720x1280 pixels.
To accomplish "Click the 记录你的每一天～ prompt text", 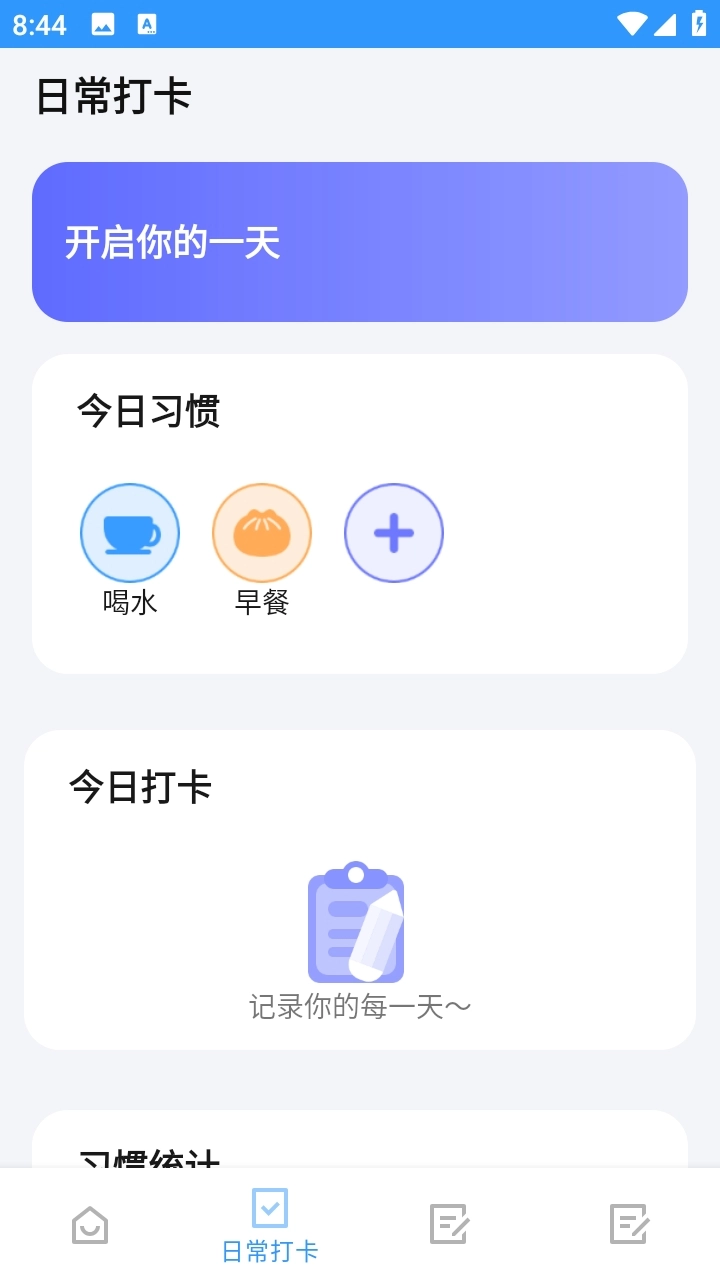I will [360, 1007].
